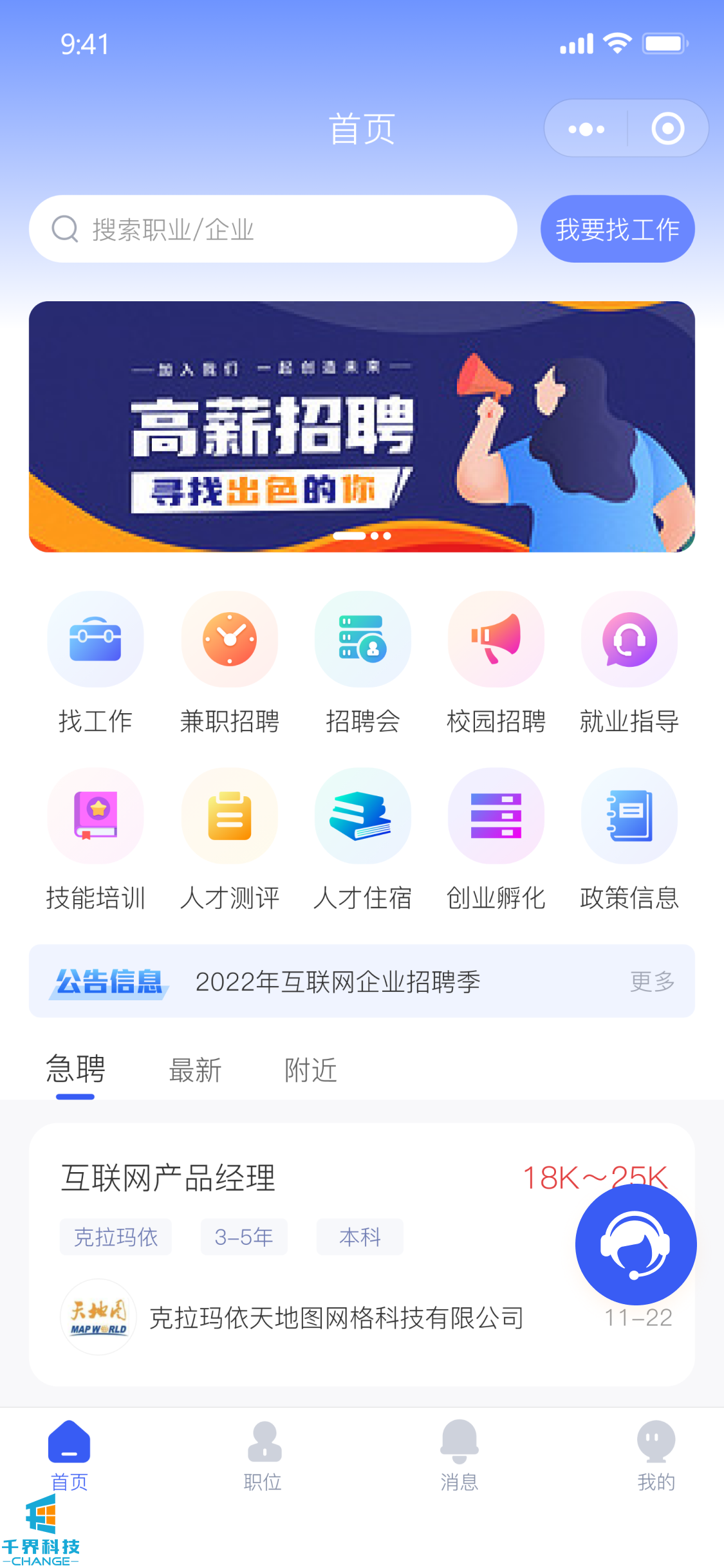Go to the 职位 bottom tab

pyautogui.click(x=263, y=1456)
